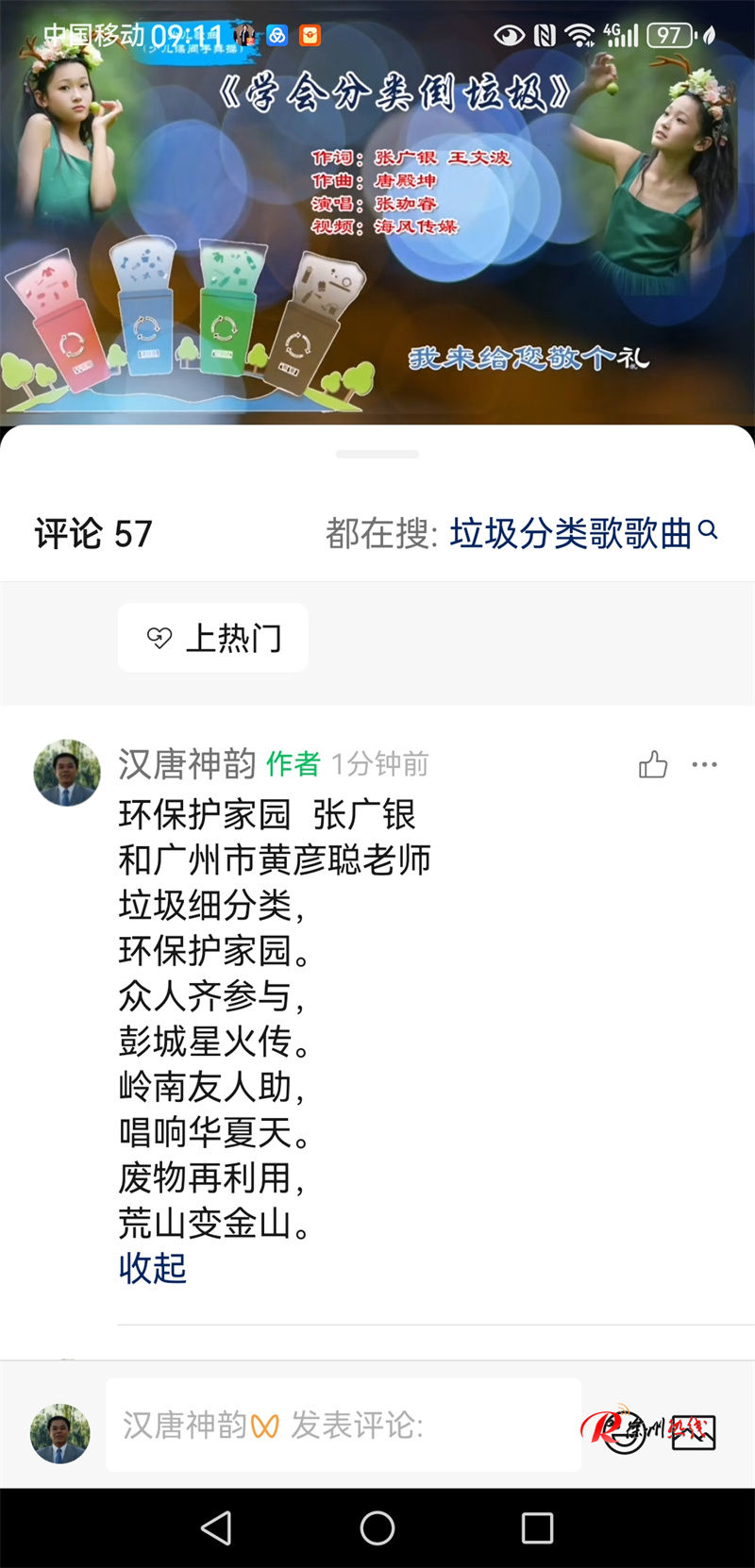Open 汉唐神韵's profile from the comment avatar
The height and width of the screenshot is (1568, 755).
[x=67, y=773]
